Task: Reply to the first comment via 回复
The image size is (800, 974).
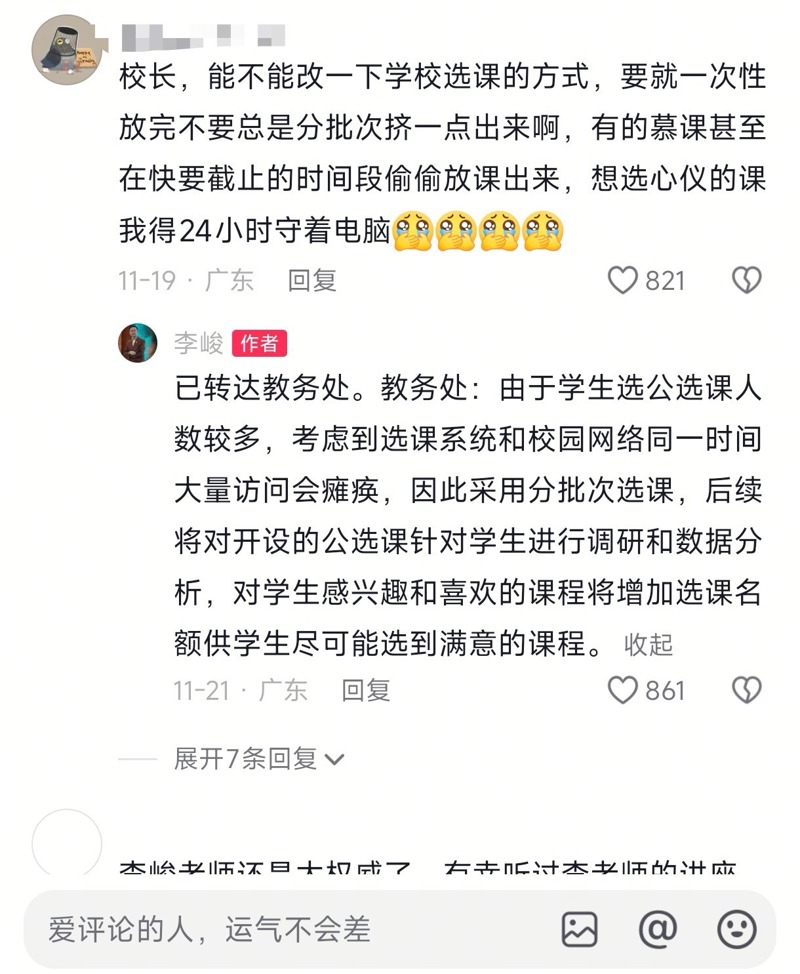Action: pos(313,281)
